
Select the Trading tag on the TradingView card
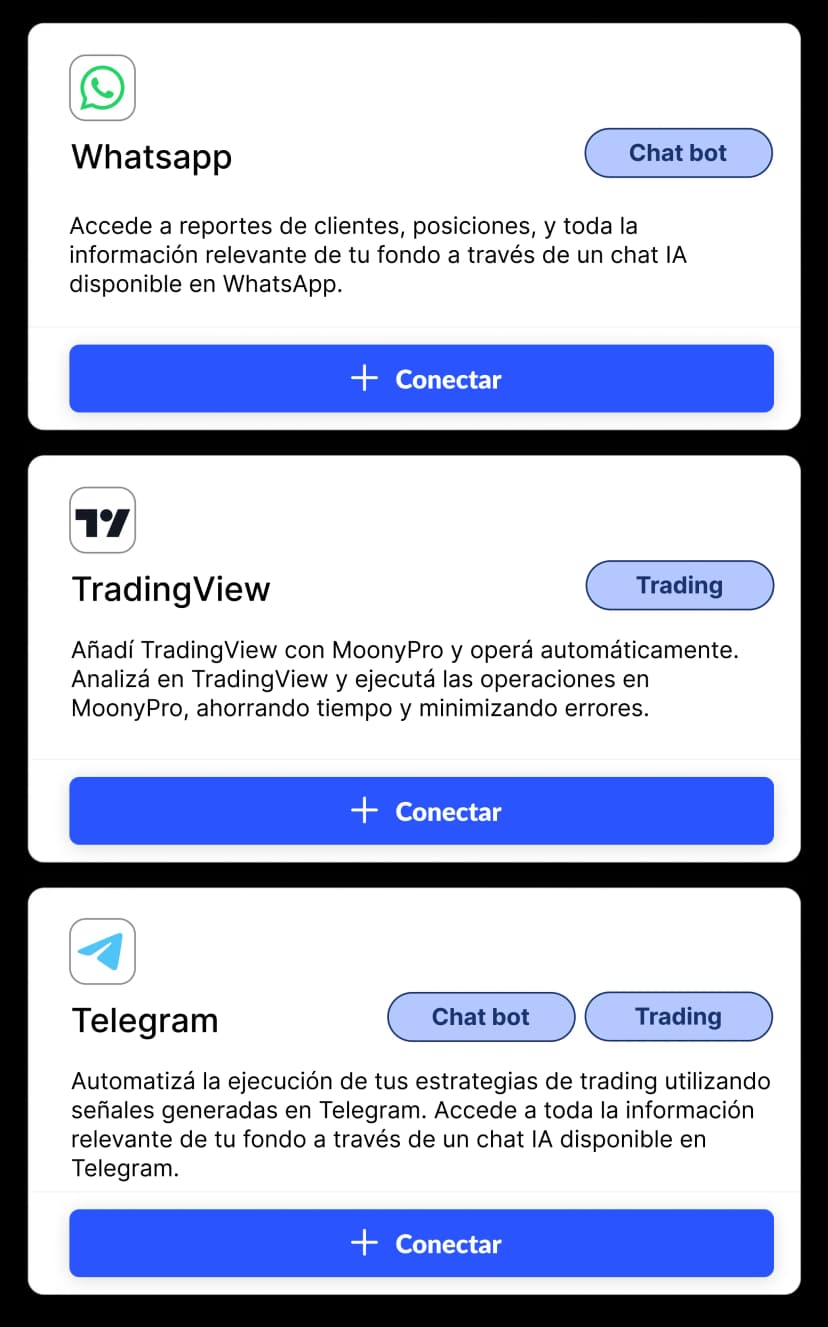(x=679, y=585)
